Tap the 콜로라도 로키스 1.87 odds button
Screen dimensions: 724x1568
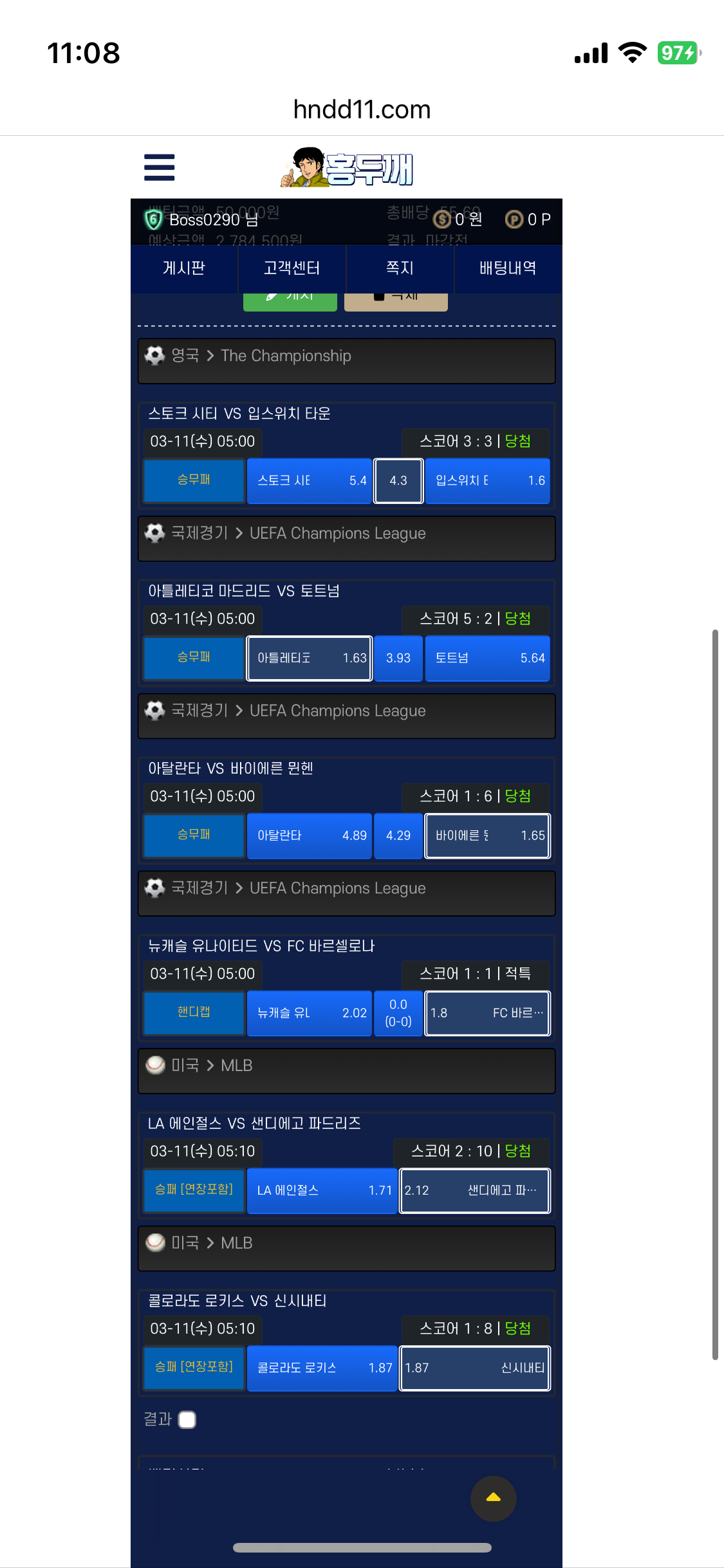322,1368
